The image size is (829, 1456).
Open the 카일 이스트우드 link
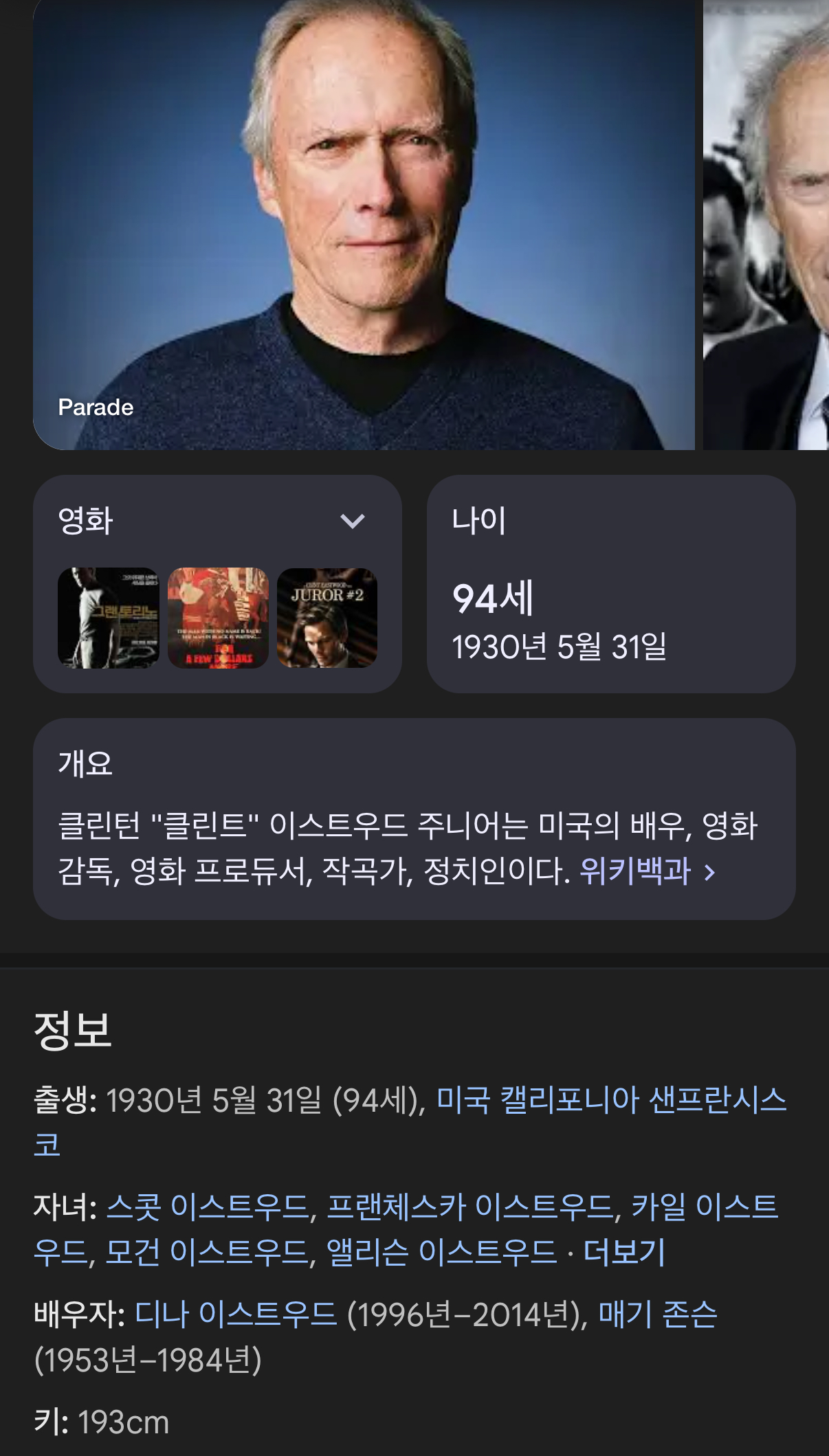pos(704,1207)
